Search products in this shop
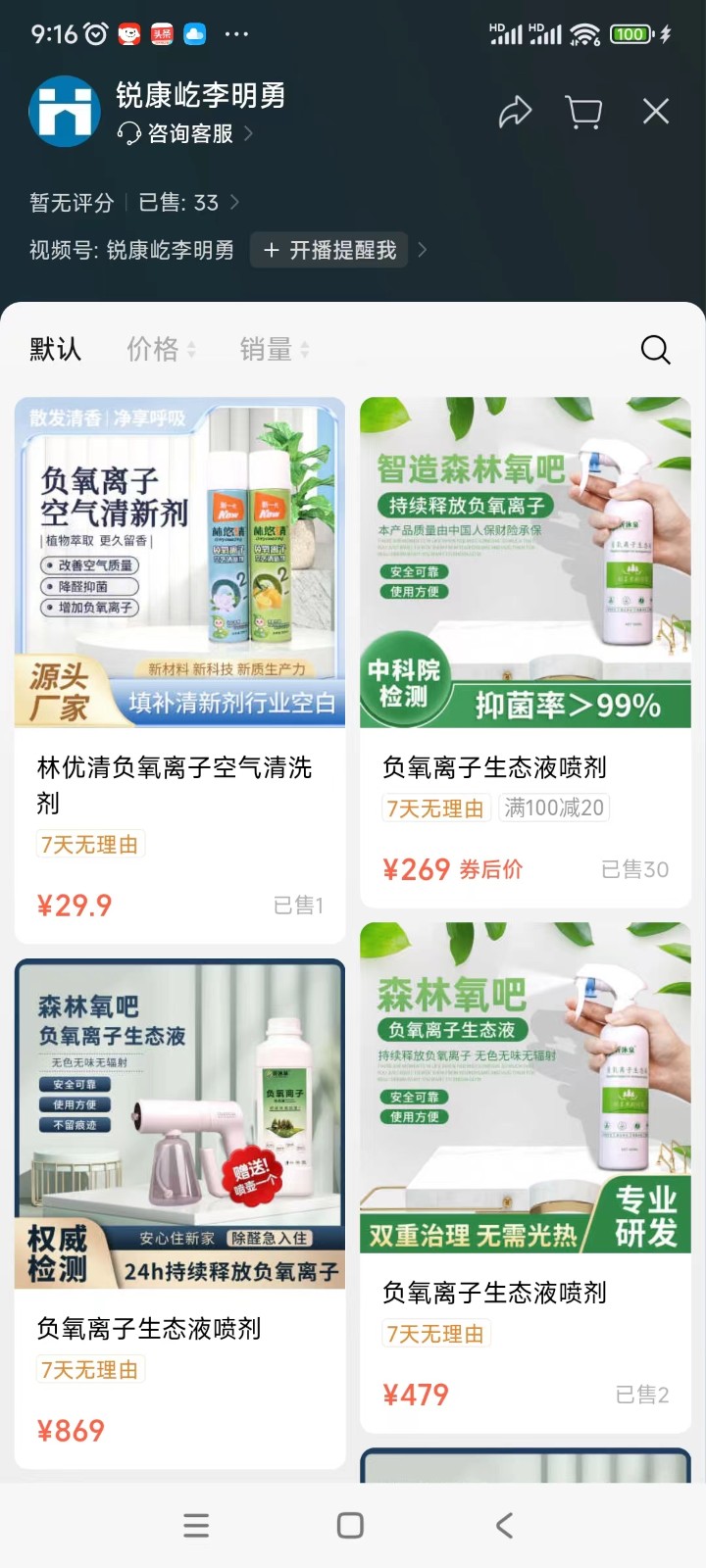Viewport: 706px width, 1568px height. pyautogui.click(x=655, y=349)
